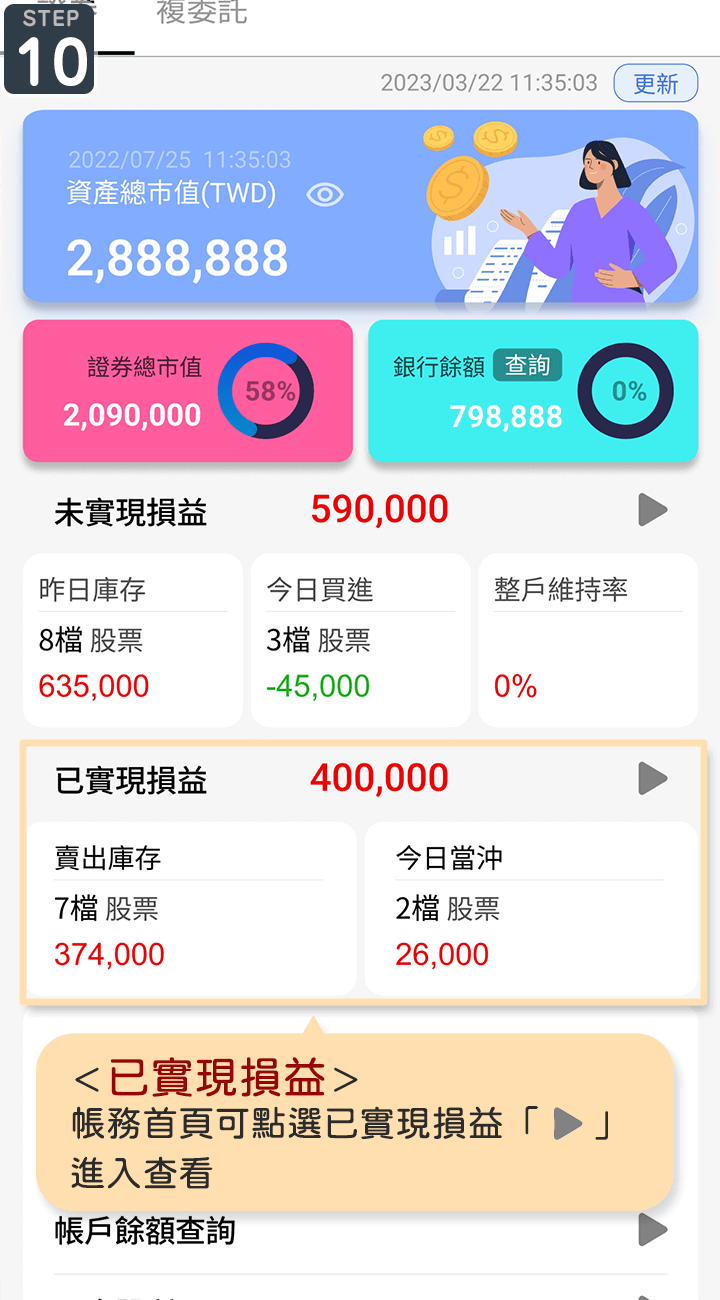Viewport: 720px width, 1300px height.
Task: Open the 昨日庫存 card
Action: [x=133, y=640]
